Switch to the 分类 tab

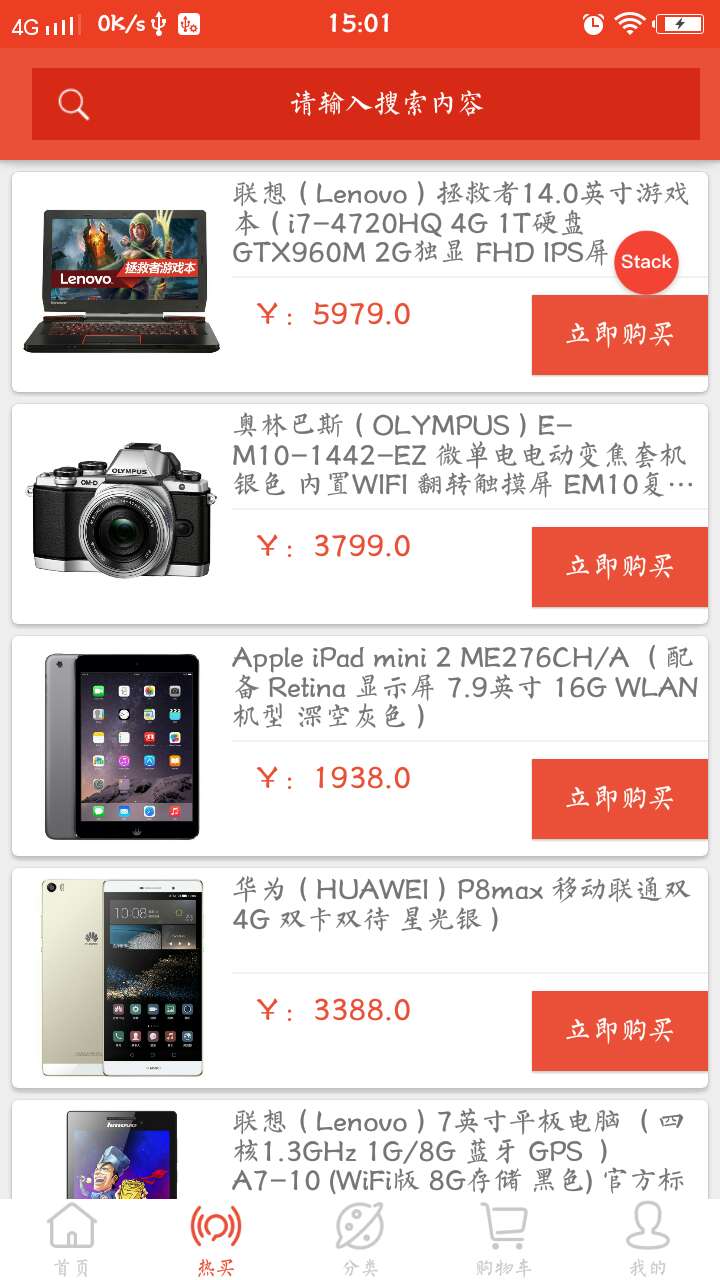tap(360, 1240)
